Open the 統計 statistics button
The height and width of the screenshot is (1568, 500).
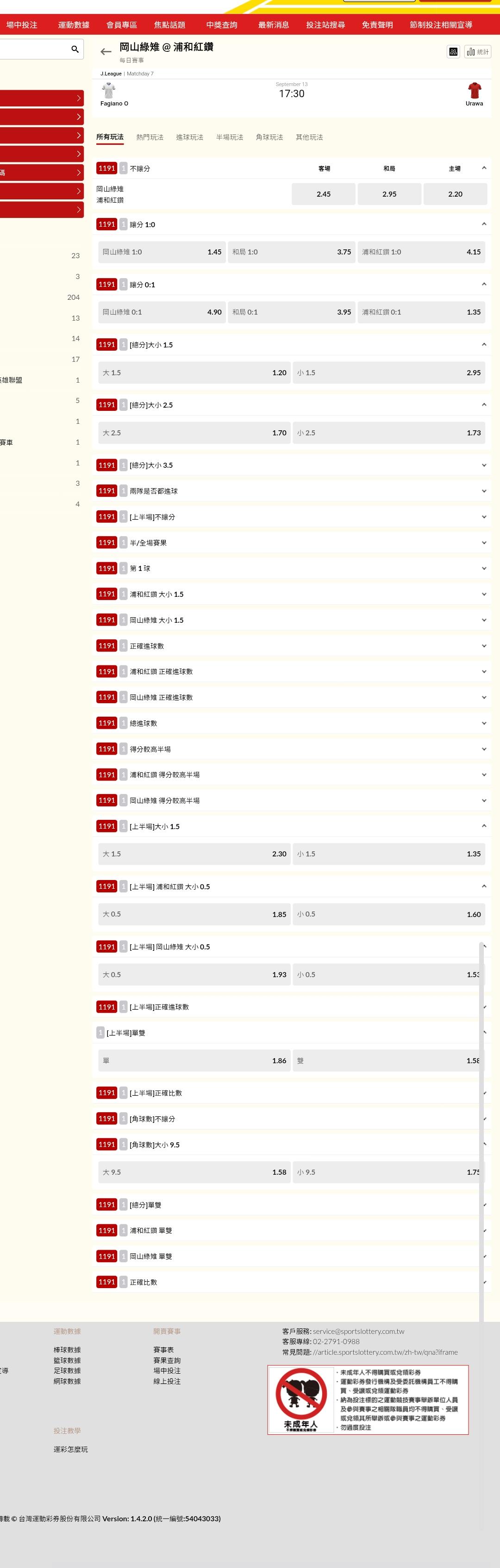point(477,52)
